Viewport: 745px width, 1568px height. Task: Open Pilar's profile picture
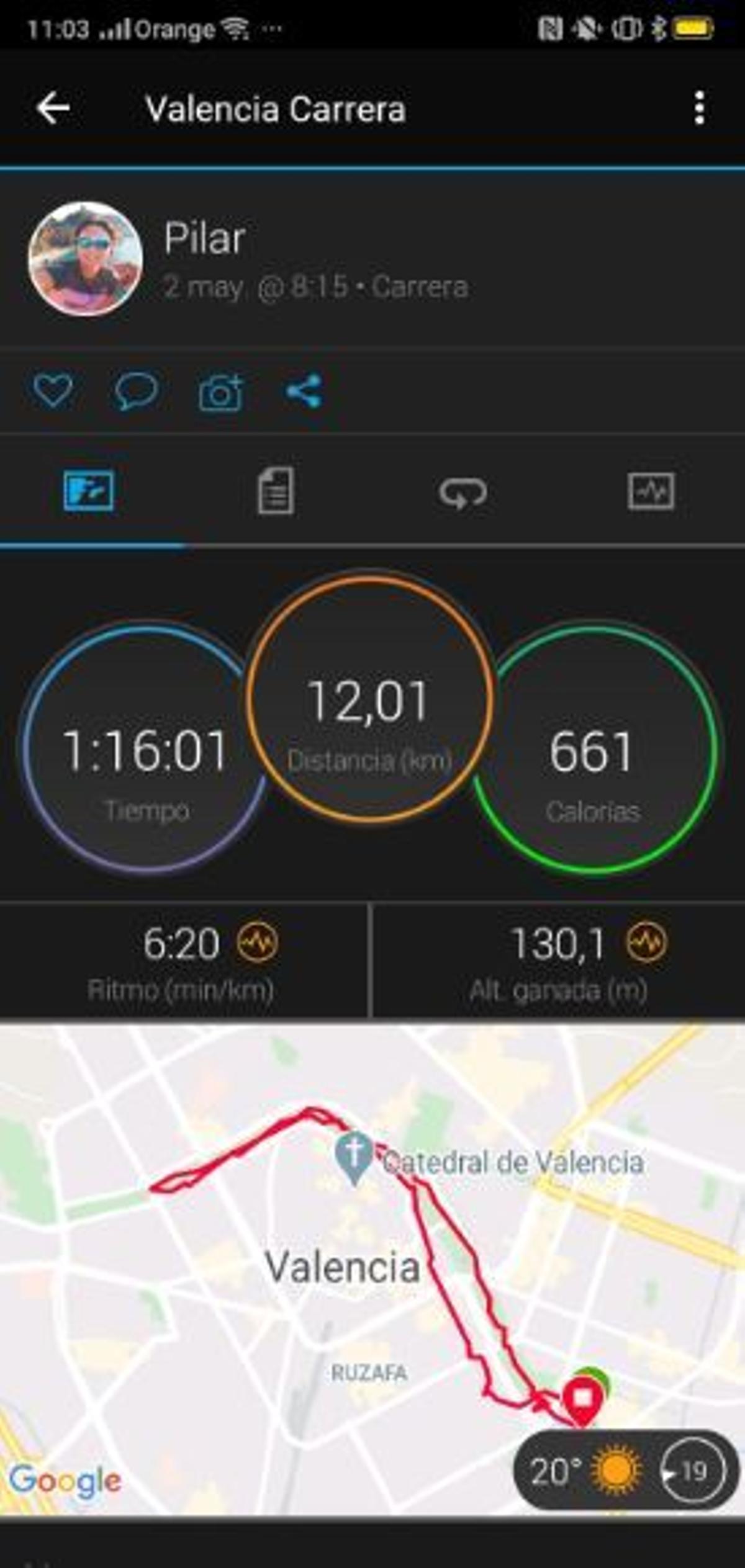[x=87, y=259]
